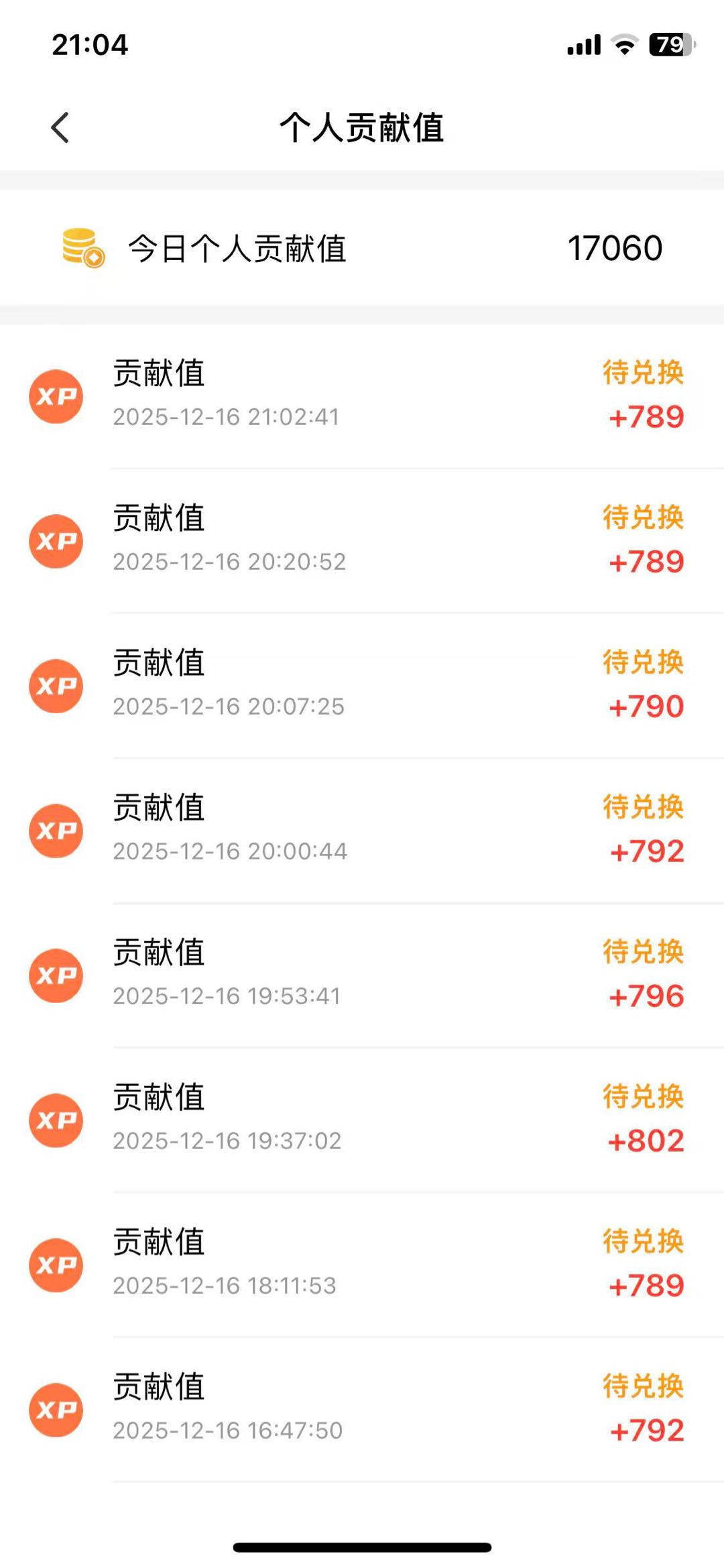Click the XP icon next to 21:02:41 entry
This screenshot has width=724, height=1568.
[56, 397]
